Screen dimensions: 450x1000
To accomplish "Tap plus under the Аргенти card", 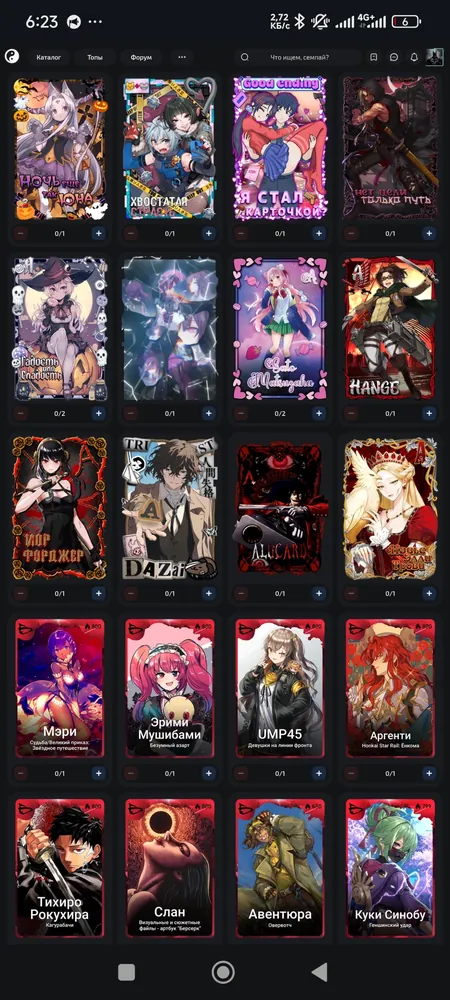I will (x=428, y=773).
